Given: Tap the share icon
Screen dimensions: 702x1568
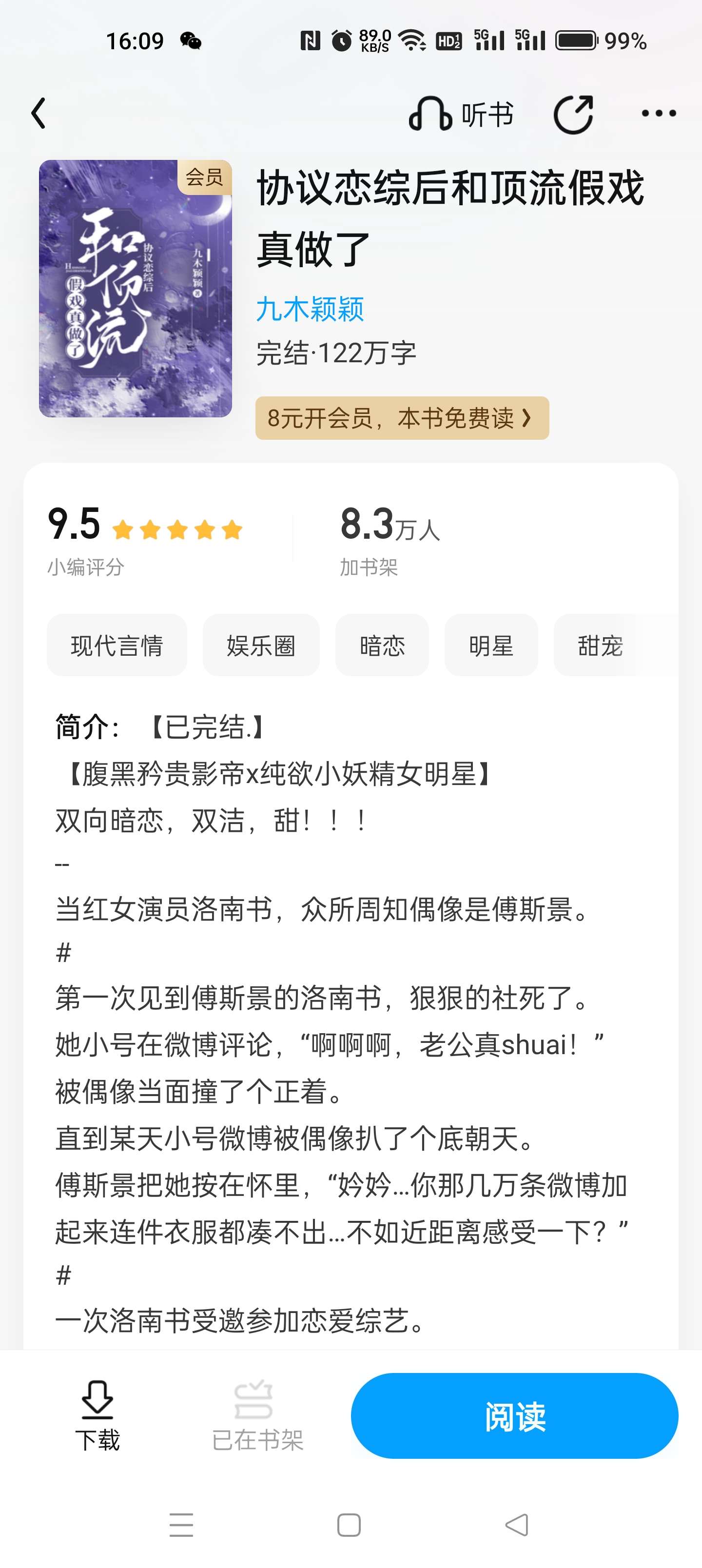Looking at the screenshot, I should click(x=575, y=113).
